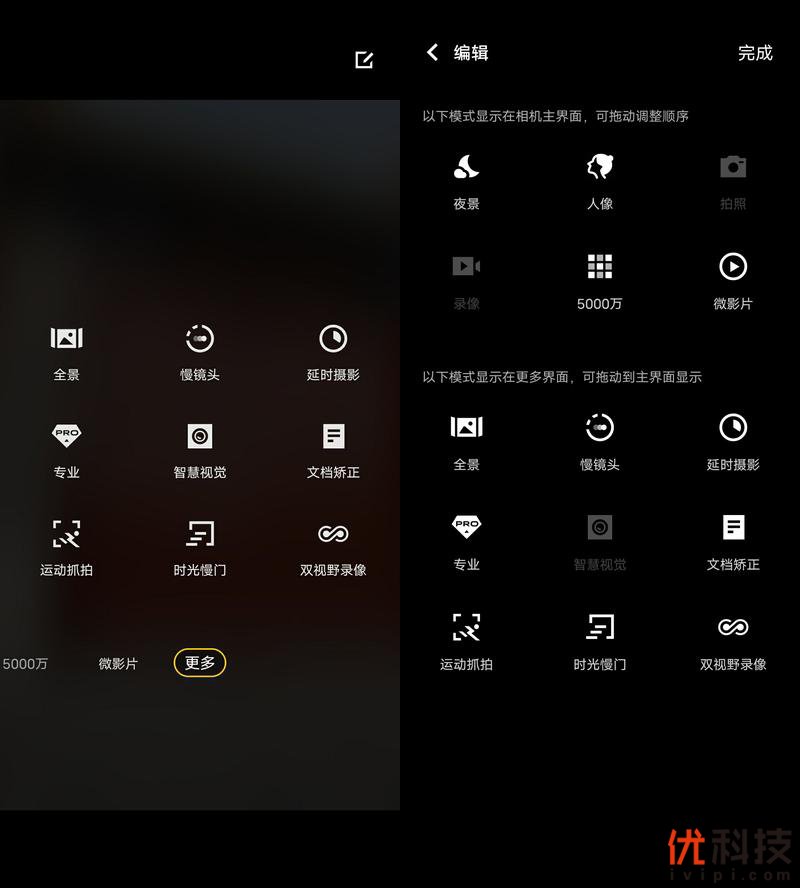The image size is (800, 888).
Task: Select 慢镜头 on the 编辑 screen
Action: 599,440
